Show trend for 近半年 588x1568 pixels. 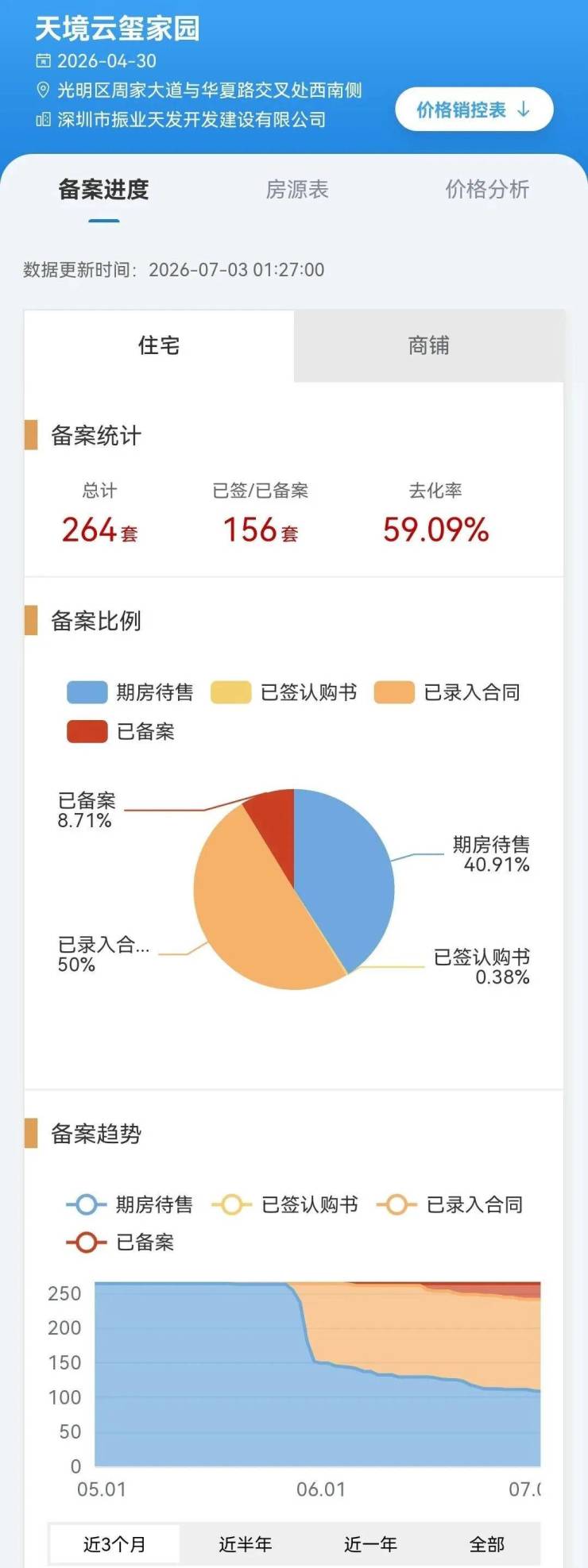pyautogui.click(x=246, y=1544)
